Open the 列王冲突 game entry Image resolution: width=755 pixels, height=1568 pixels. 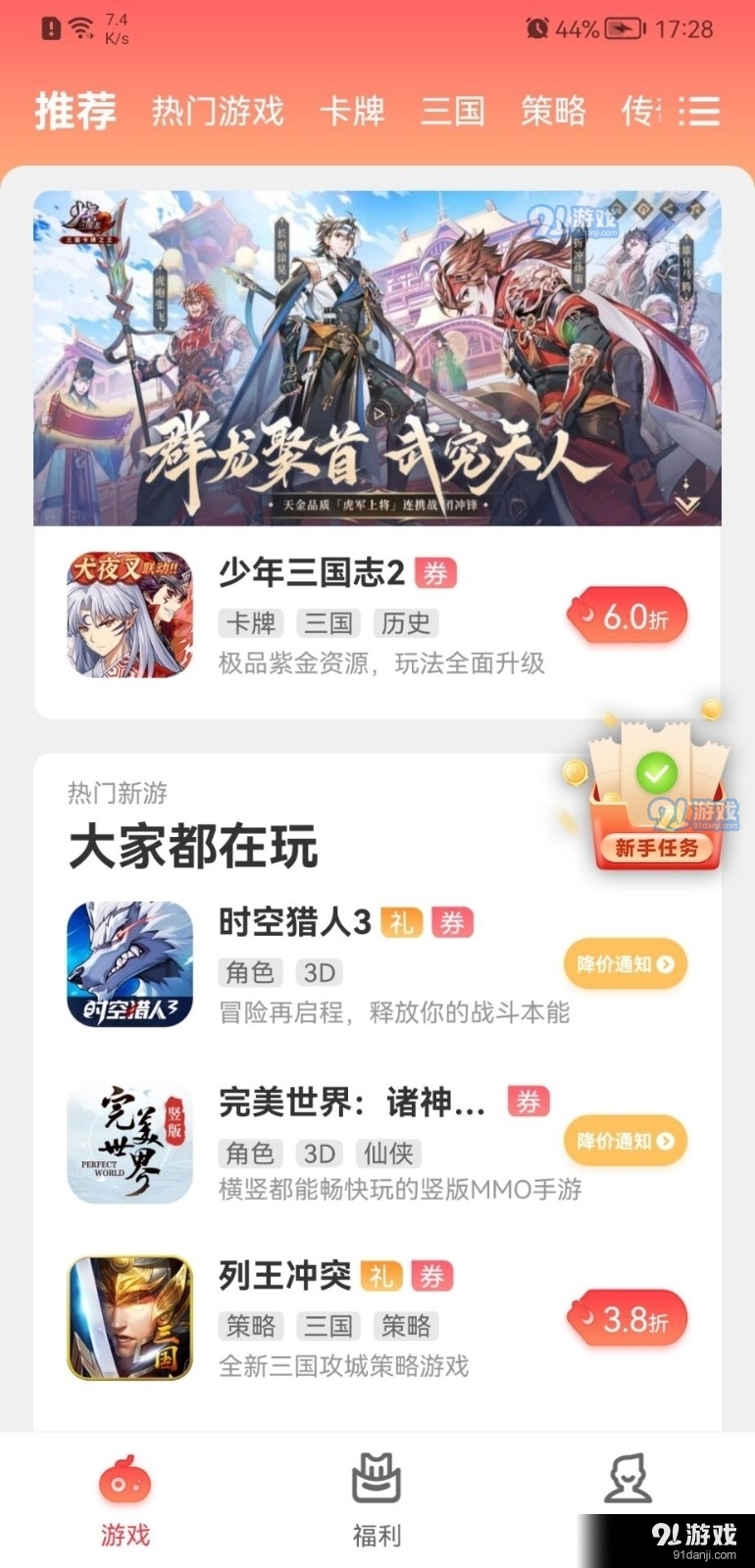[x=284, y=1275]
